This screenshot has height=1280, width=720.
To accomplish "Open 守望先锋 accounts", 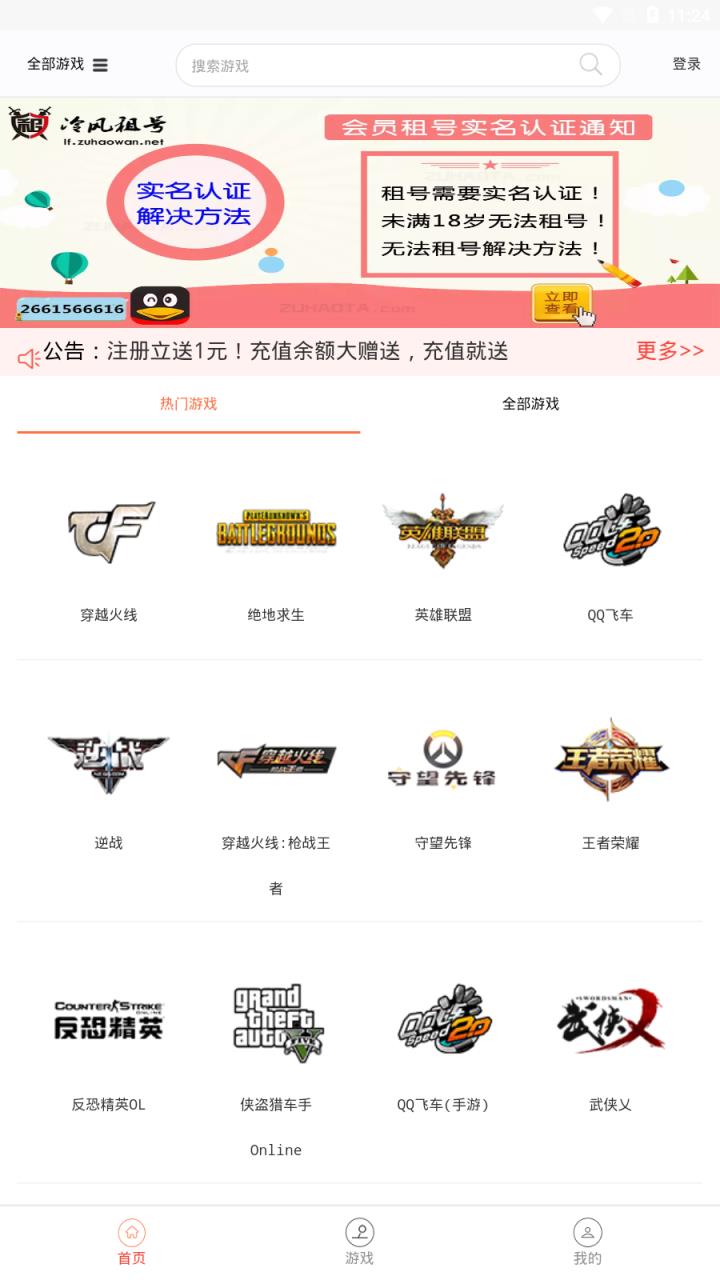I will pyautogui.click(x=443, y=780).
